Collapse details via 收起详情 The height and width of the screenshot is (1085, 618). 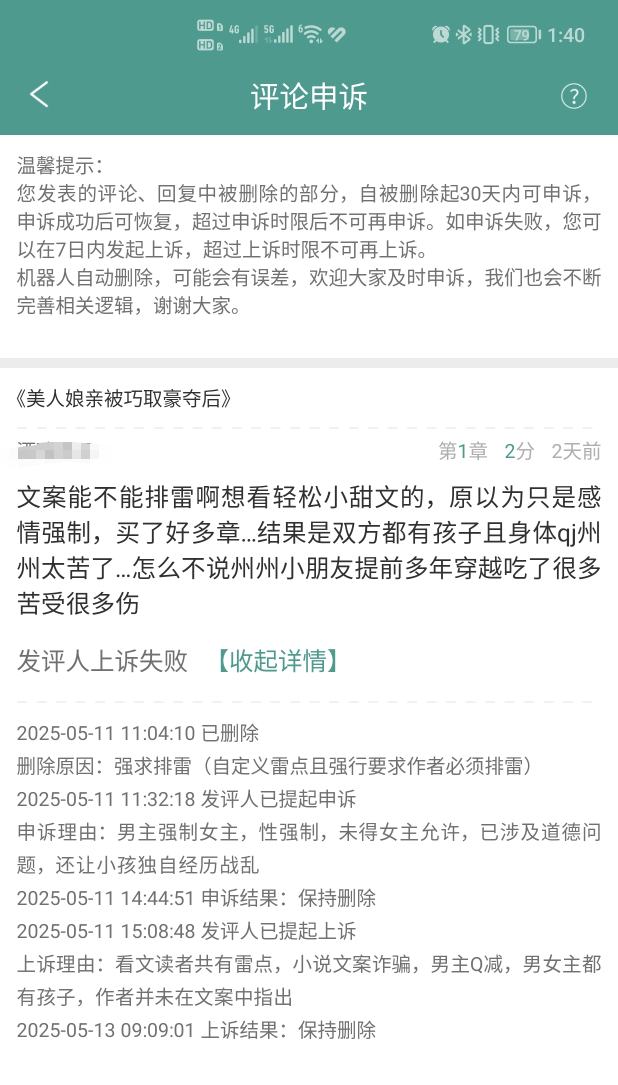point(278,661)
